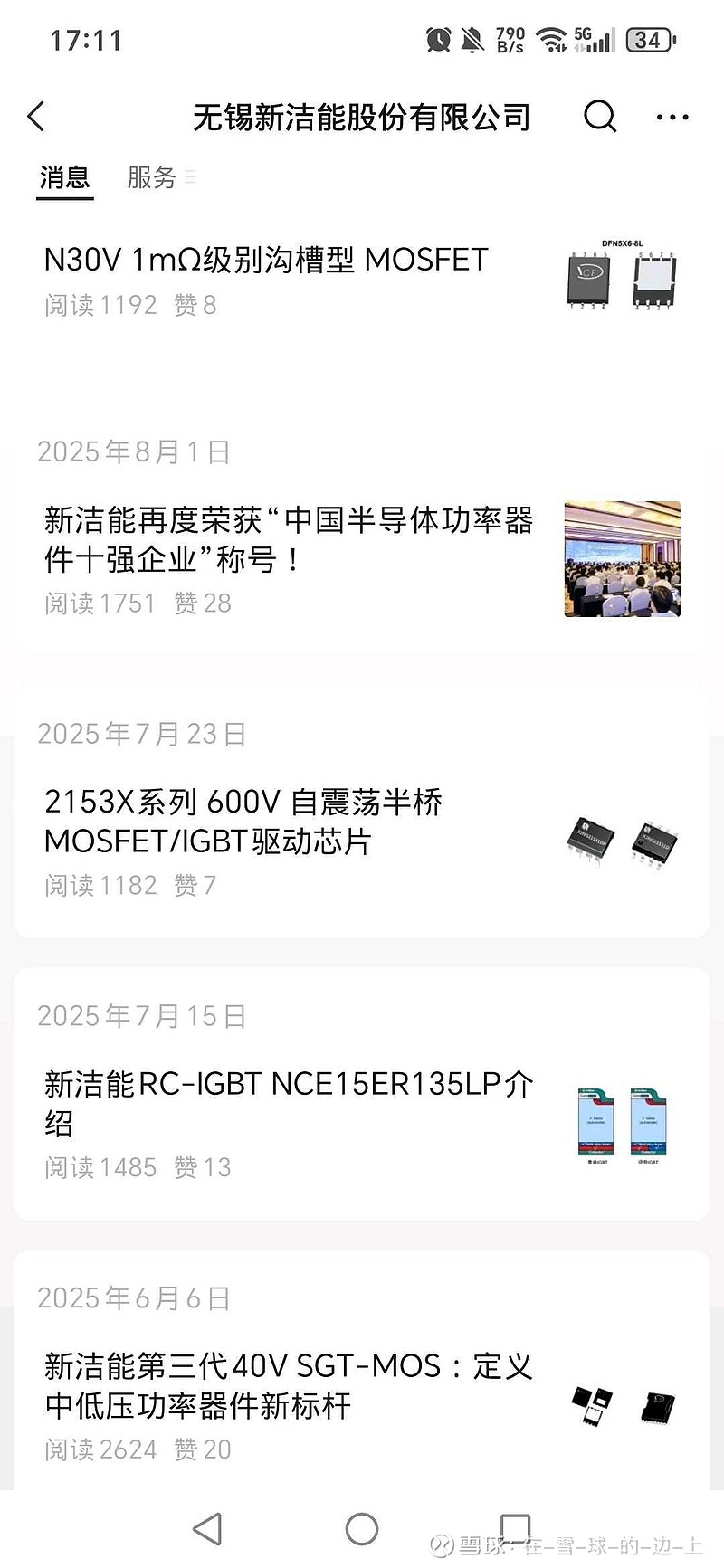Image resolution: width=724 pixels, height=1568 pixels.
Task: Open the search icon in the top bar
Action: pos(599,117)
